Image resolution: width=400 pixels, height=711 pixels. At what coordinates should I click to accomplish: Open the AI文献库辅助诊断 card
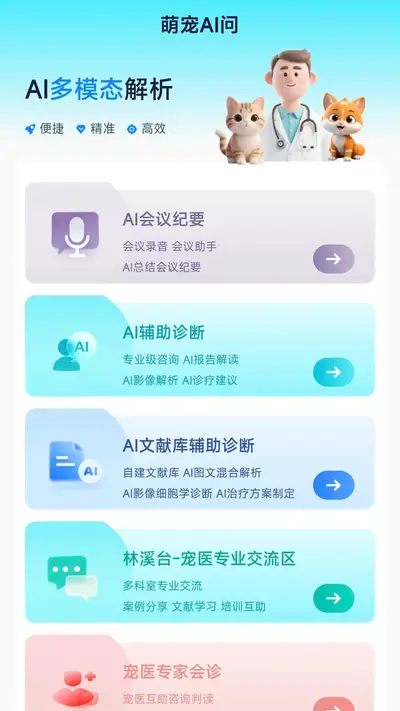coord(200,459)
